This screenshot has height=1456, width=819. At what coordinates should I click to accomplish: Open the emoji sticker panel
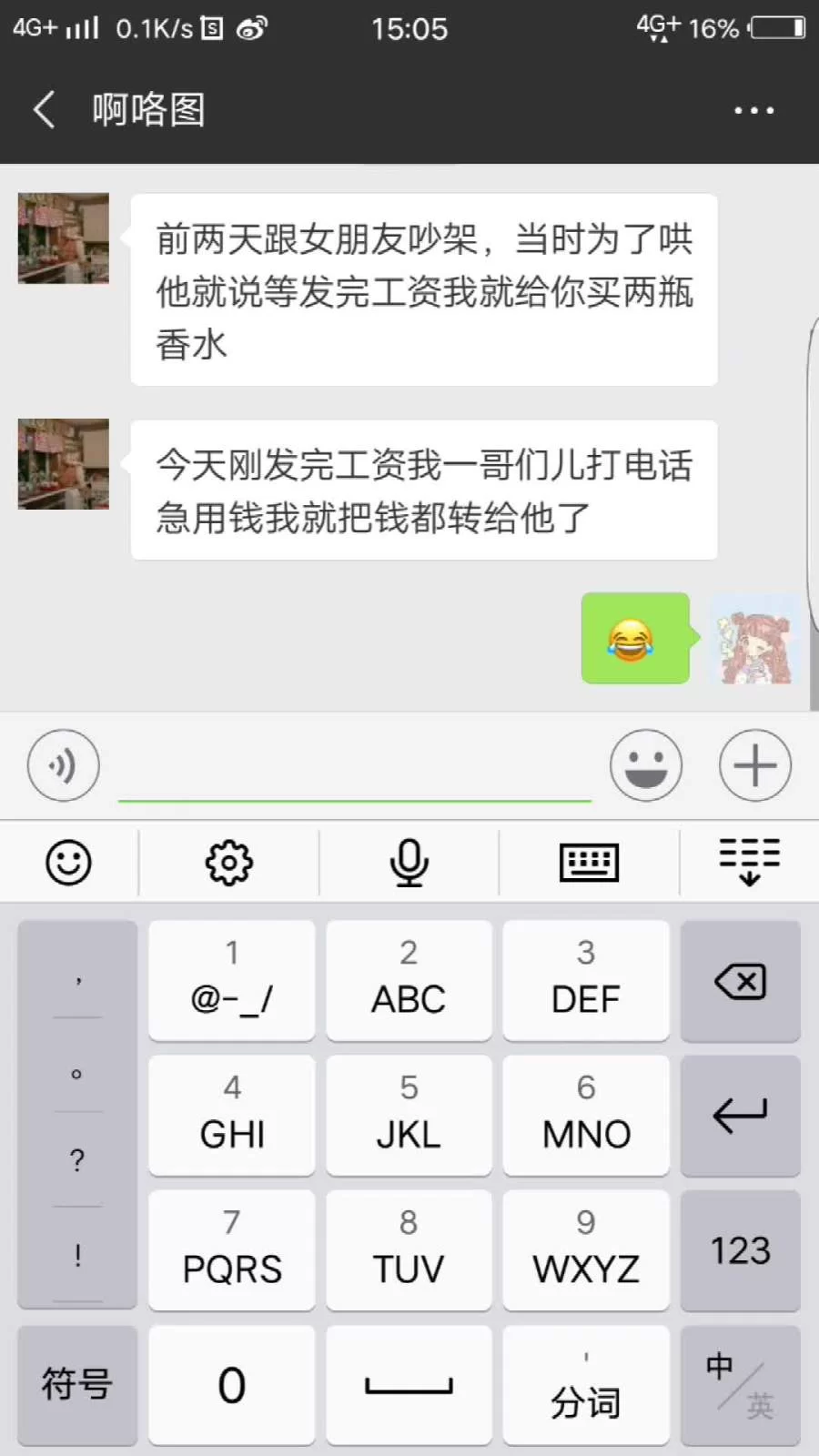point(646,765)
